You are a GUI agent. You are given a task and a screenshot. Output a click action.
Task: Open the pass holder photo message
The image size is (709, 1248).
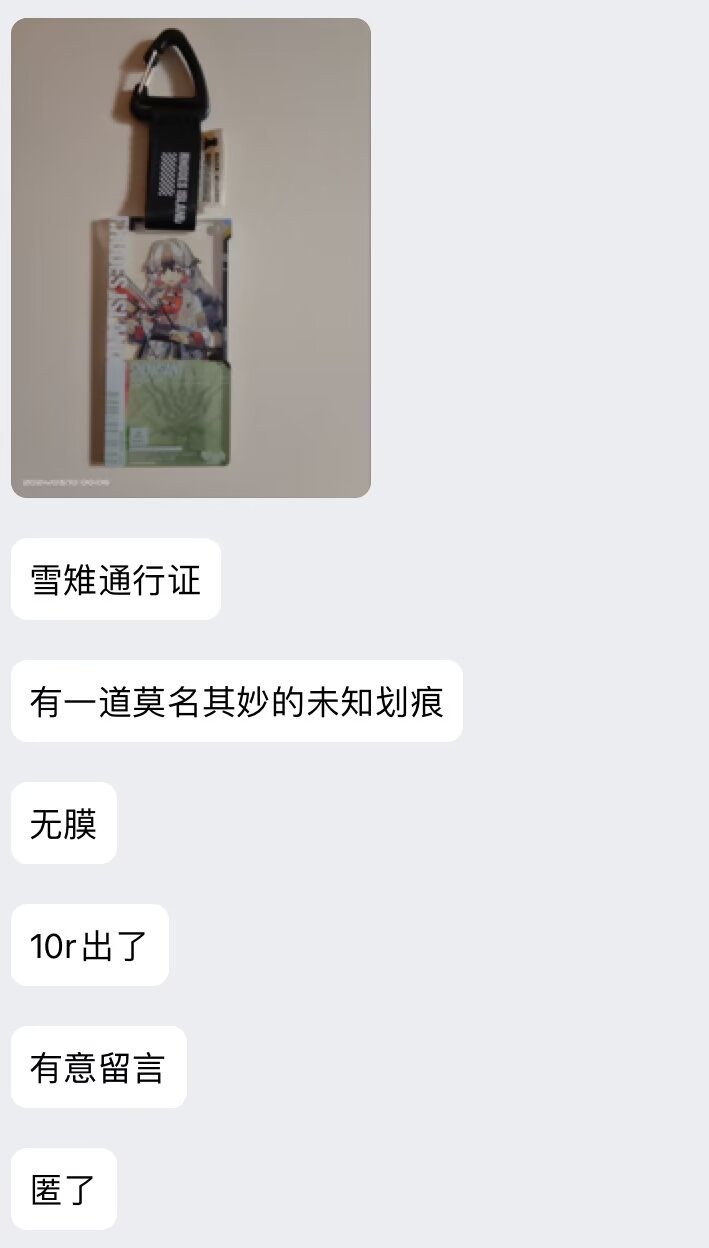pyautogui.click(x=190, y=257)
